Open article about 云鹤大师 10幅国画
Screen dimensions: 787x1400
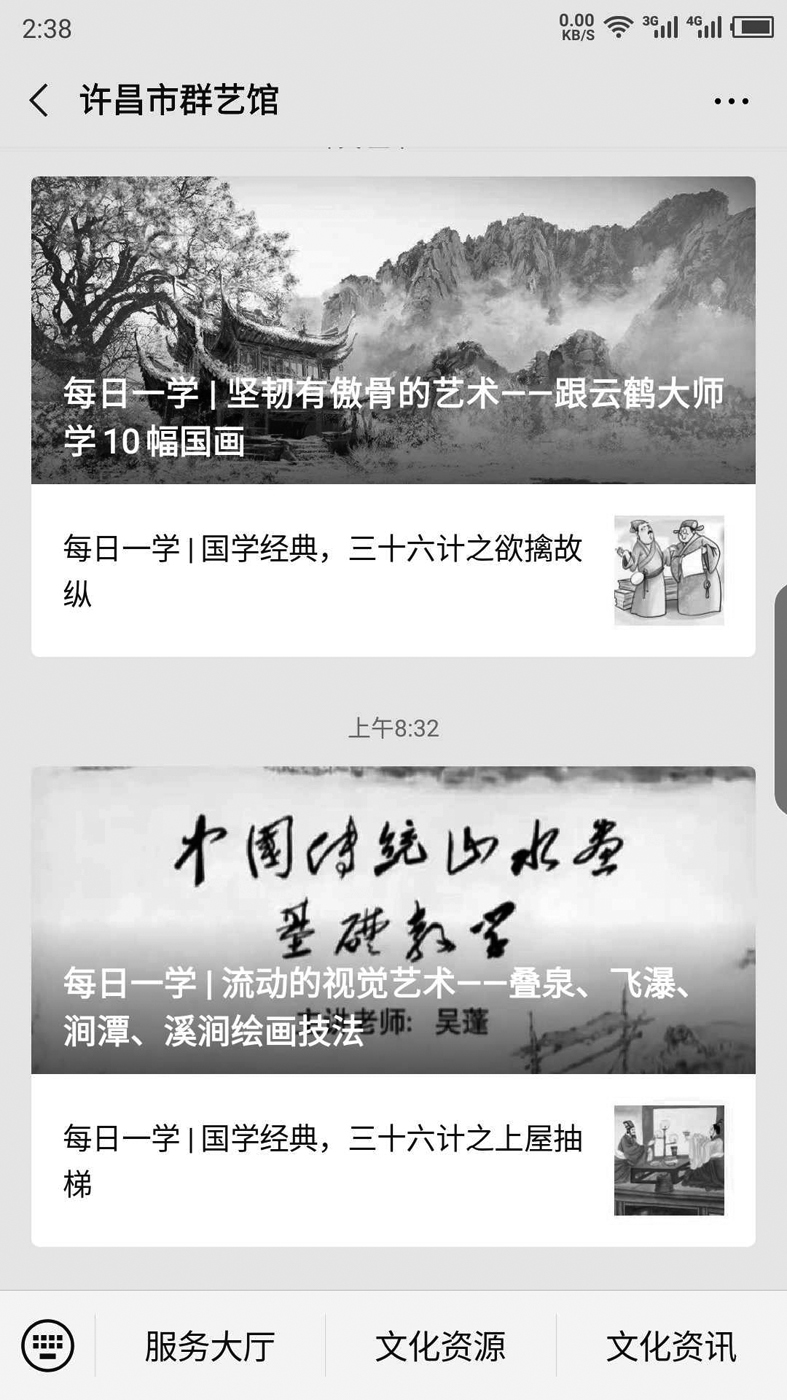tap(393, 330)
